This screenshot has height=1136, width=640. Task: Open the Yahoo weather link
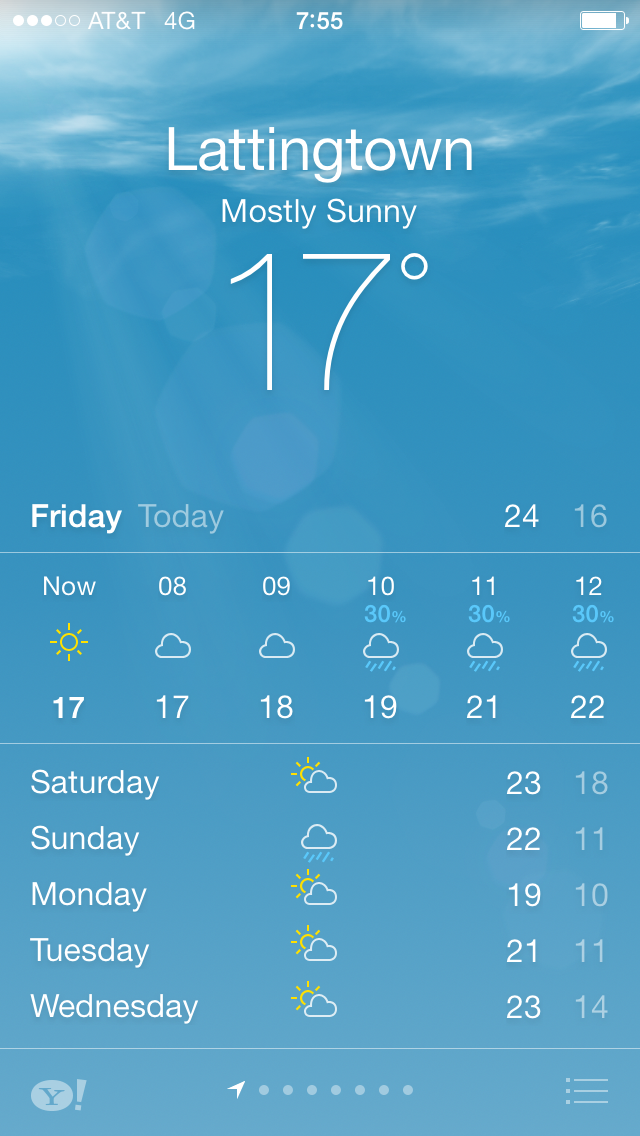(59, 1095)
